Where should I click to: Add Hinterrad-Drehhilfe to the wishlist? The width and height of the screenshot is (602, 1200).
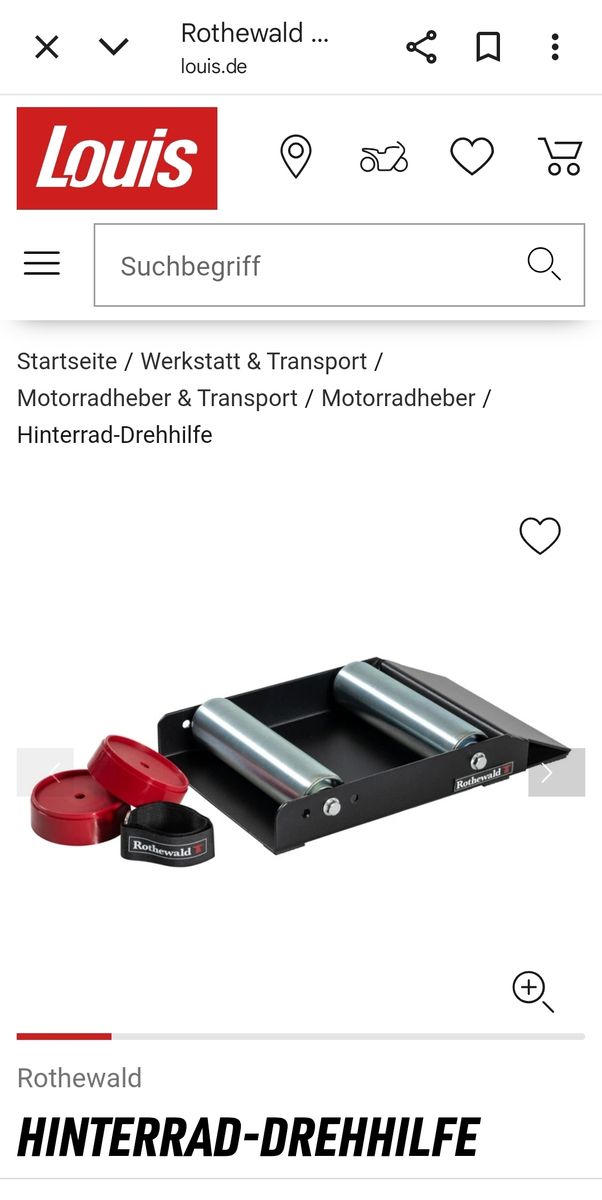pos(540,537)
